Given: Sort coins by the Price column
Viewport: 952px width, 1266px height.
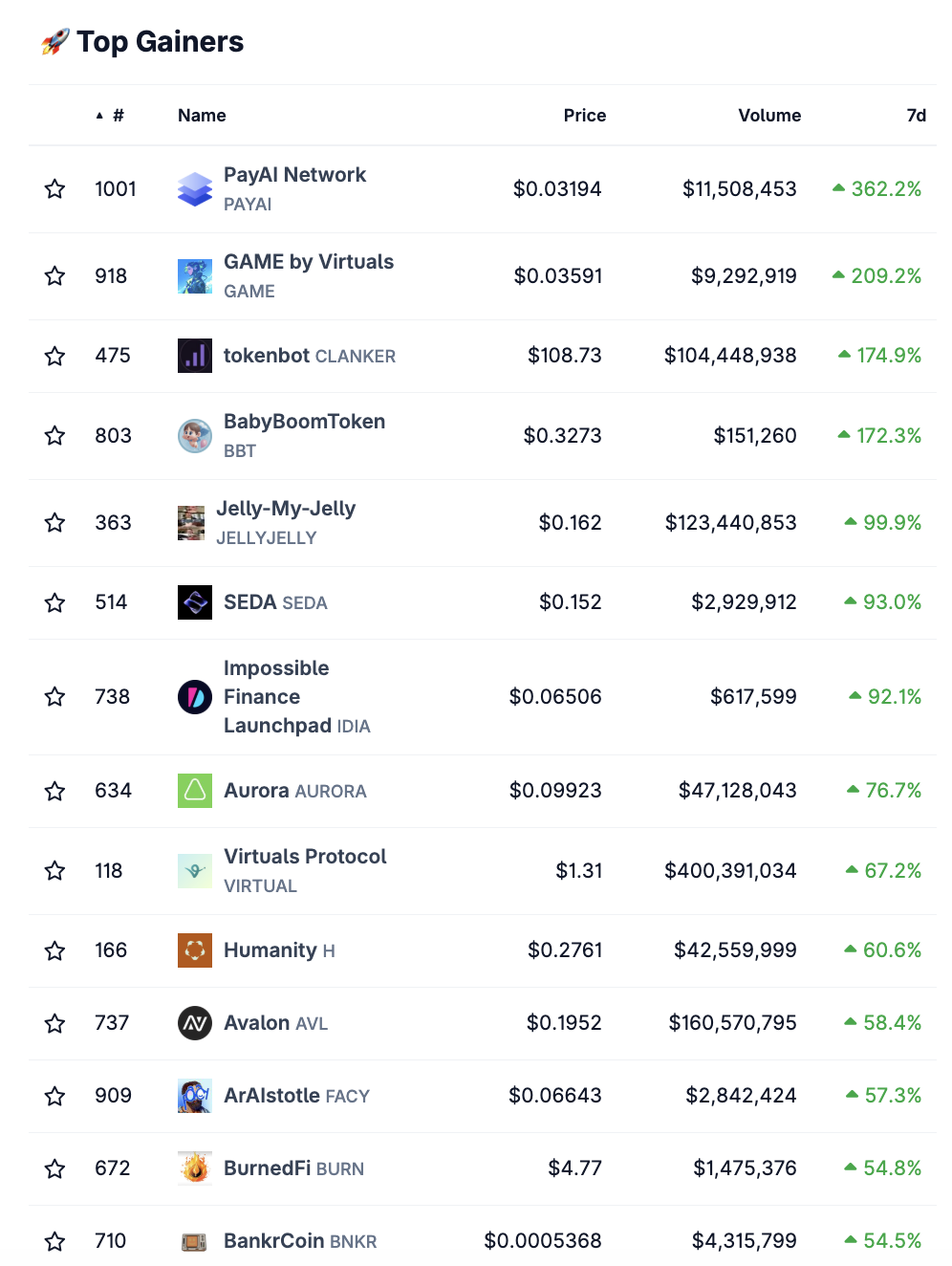Looking at the screenshot, I should [584, 116].
